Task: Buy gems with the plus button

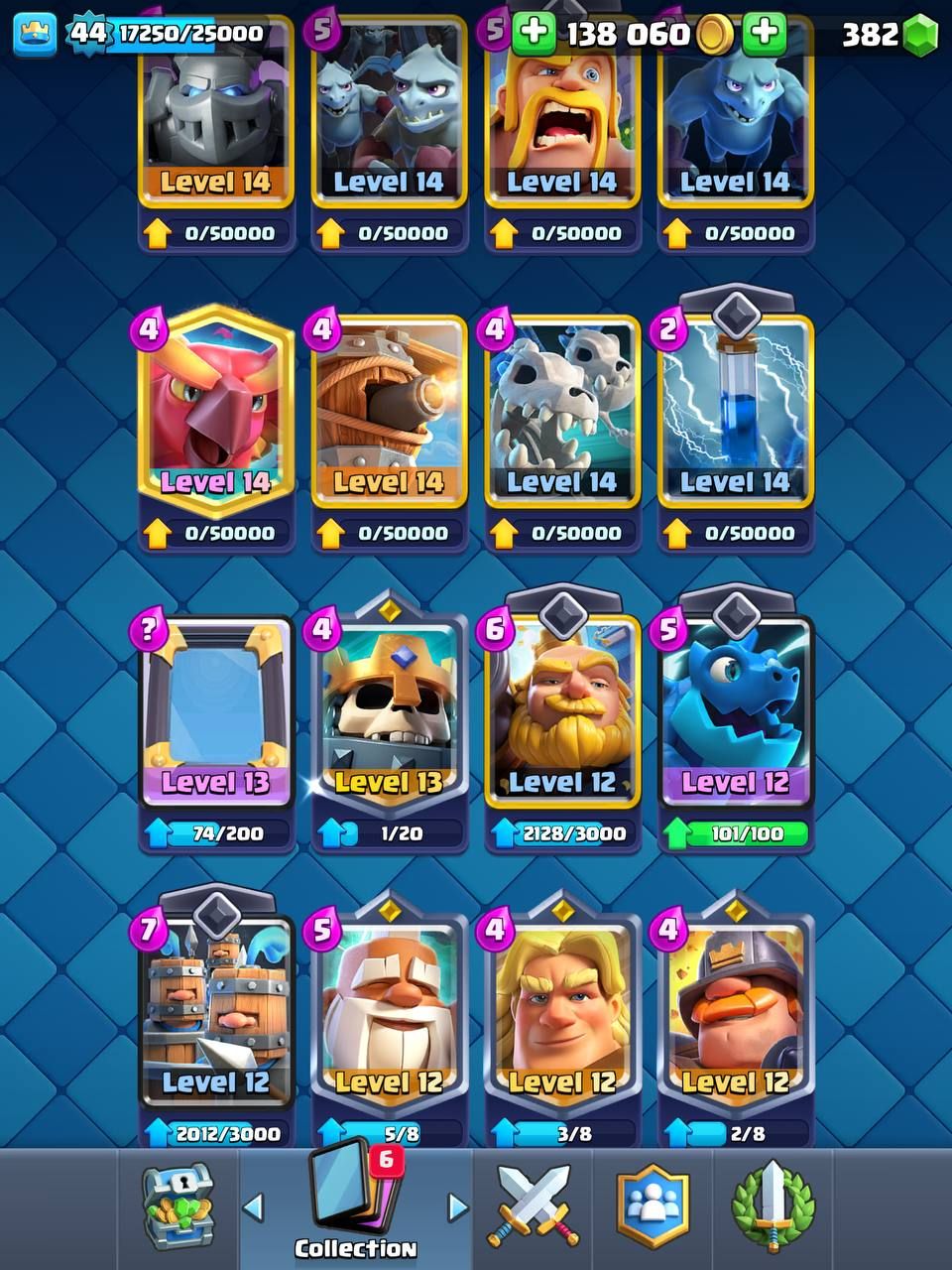Action: click(x=765, y=34)
